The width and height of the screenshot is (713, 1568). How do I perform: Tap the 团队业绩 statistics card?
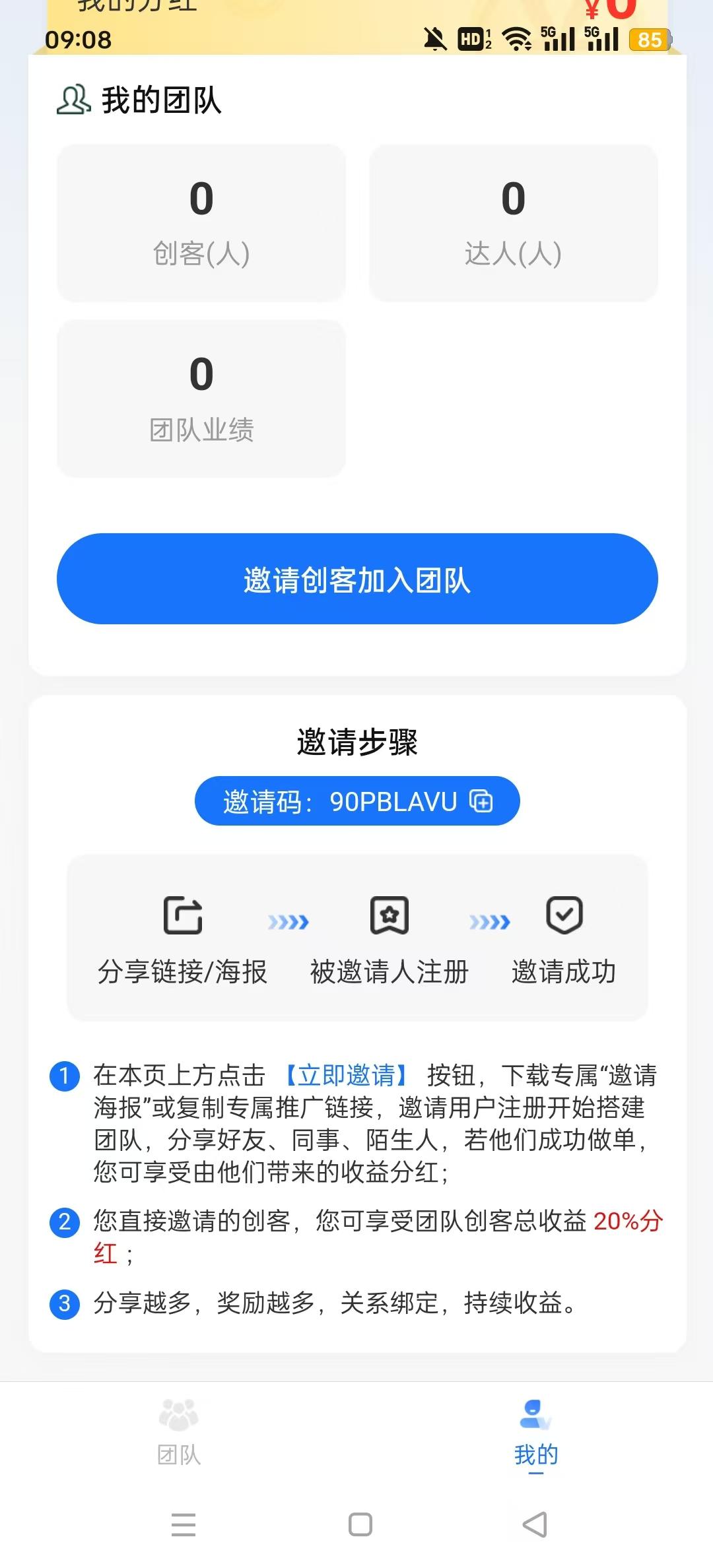point(200,398)
